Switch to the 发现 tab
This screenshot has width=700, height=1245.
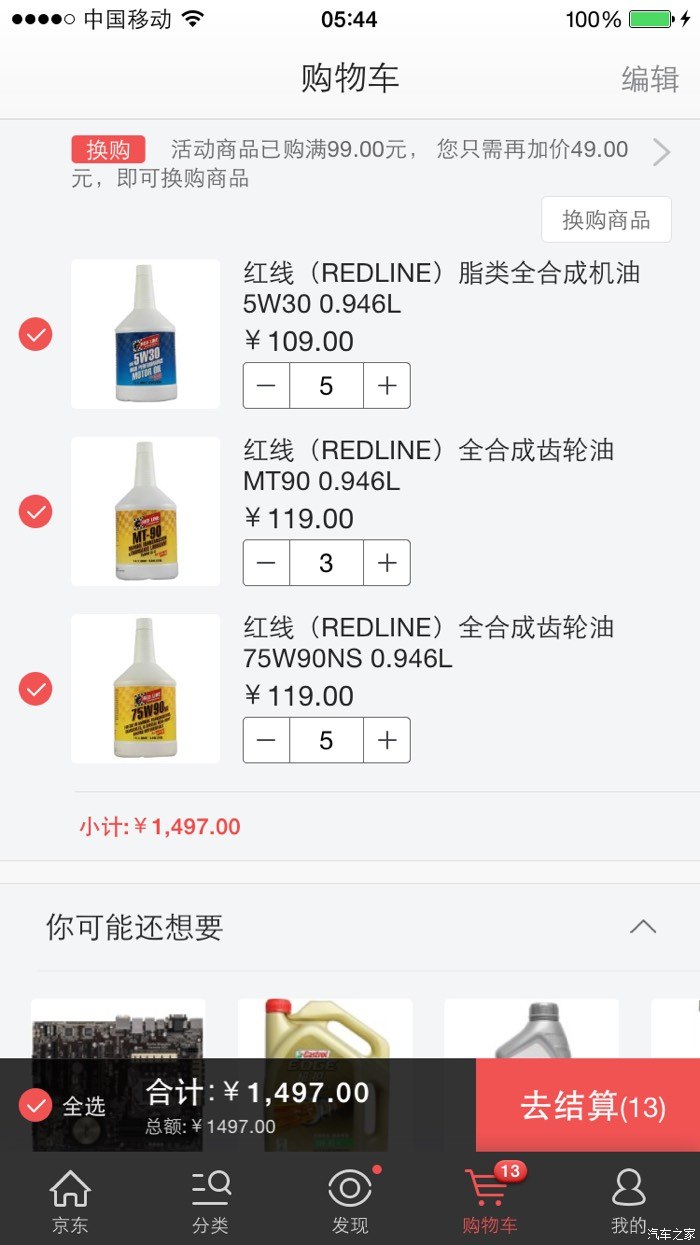point(350,1200)
